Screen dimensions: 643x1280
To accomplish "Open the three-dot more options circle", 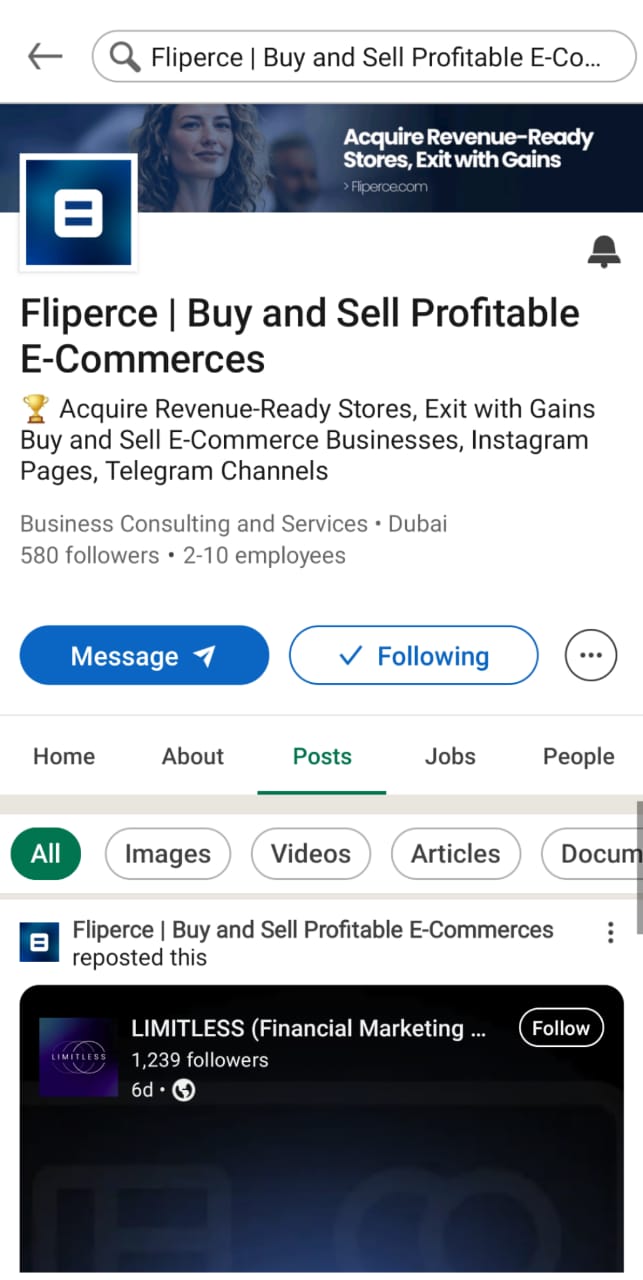I will (x=592, y=656).
